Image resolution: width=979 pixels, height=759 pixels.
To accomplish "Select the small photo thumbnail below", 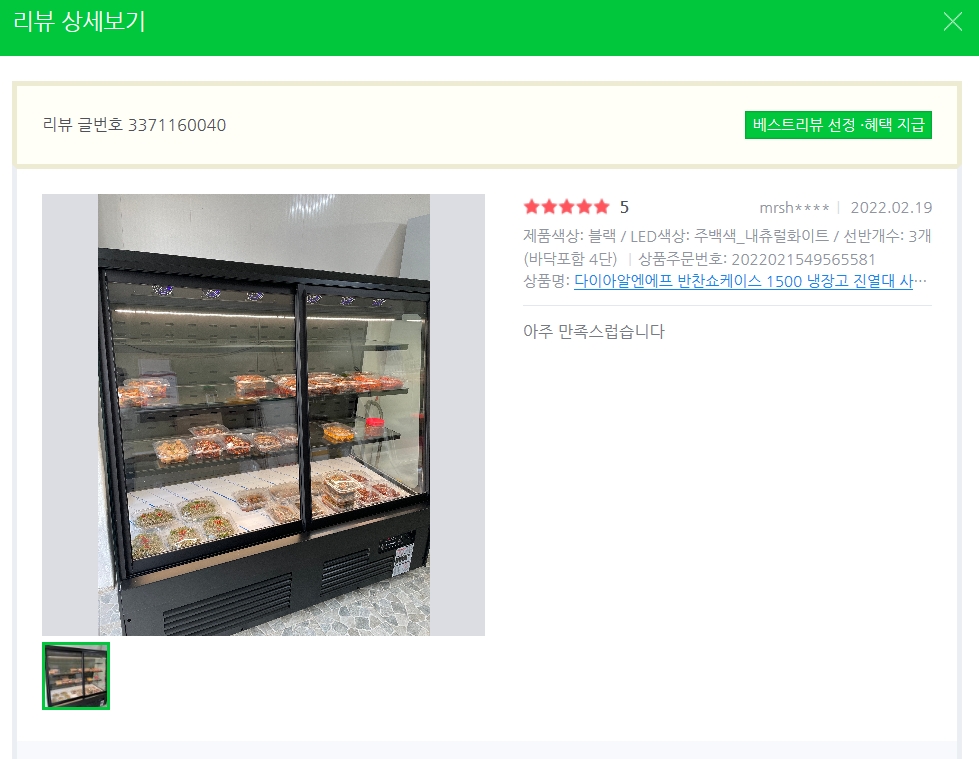I will [x=76, y=676].
